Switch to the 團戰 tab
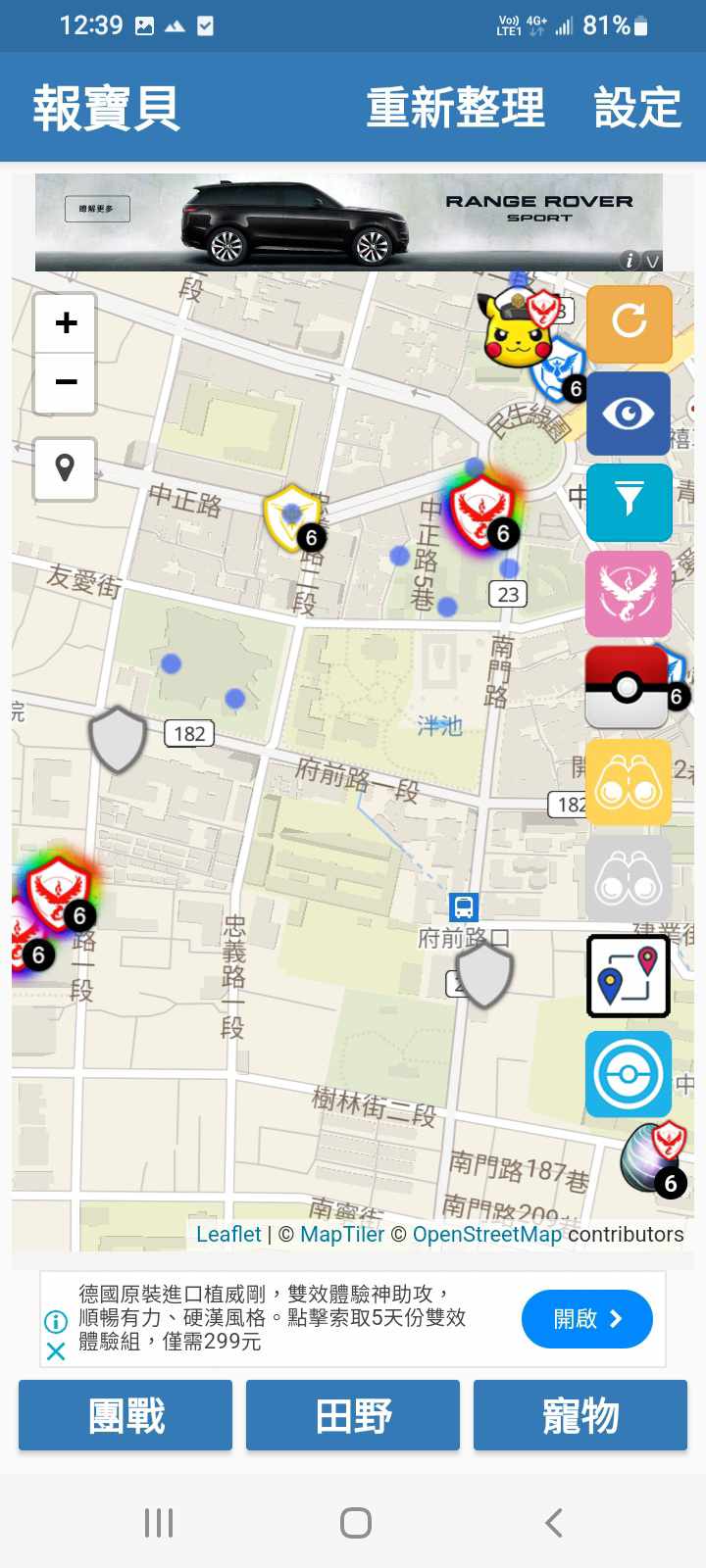706x1568 pixels. 126,1415
